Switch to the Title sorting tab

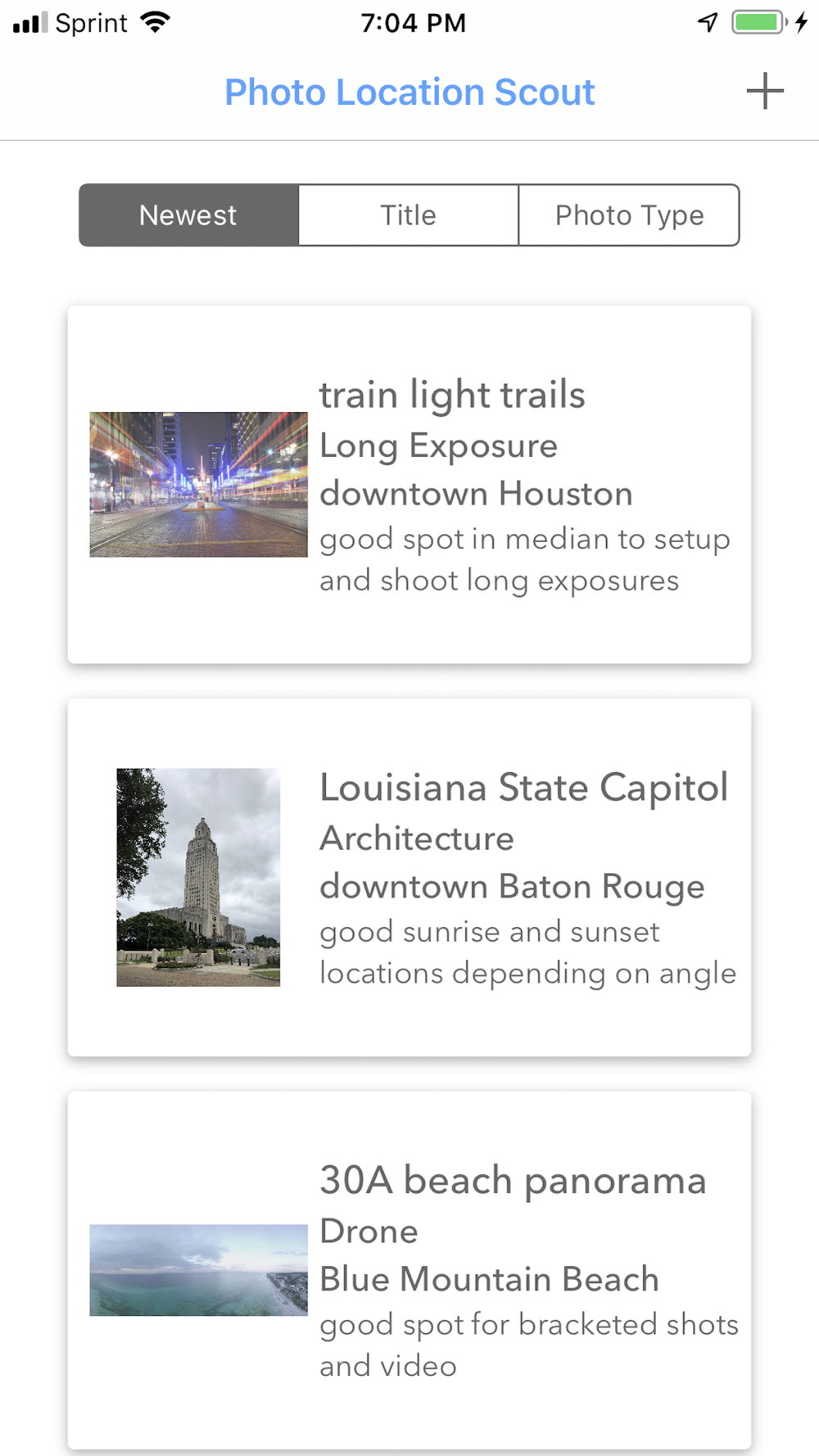coord(408,215)
